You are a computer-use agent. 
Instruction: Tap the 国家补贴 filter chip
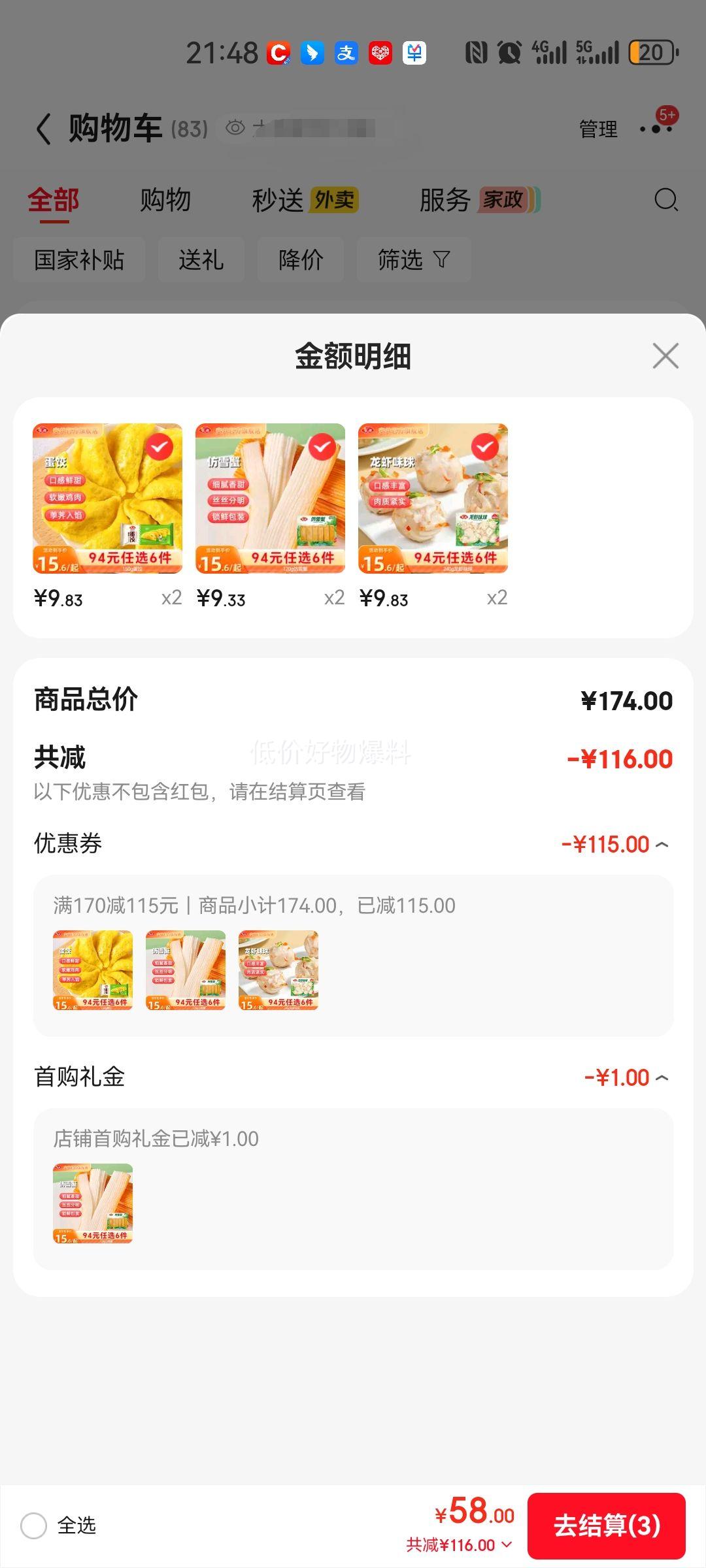pyautogui.click(x=78, y=259)
